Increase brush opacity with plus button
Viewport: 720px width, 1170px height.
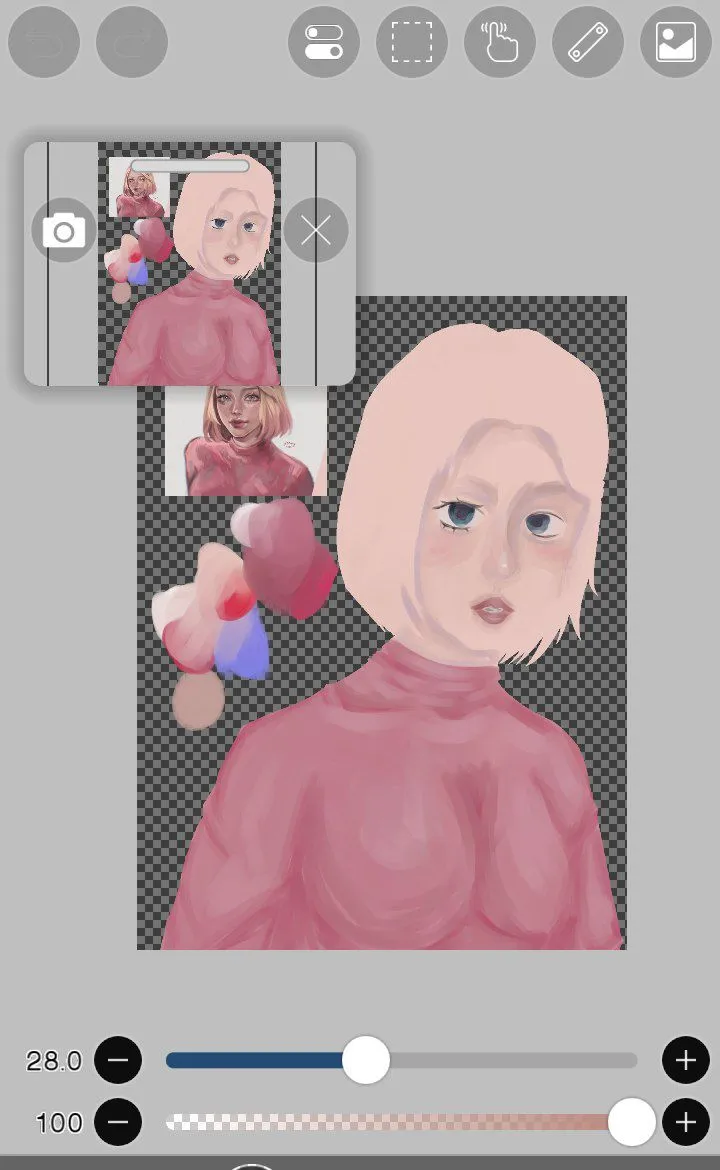point(686,1121)
